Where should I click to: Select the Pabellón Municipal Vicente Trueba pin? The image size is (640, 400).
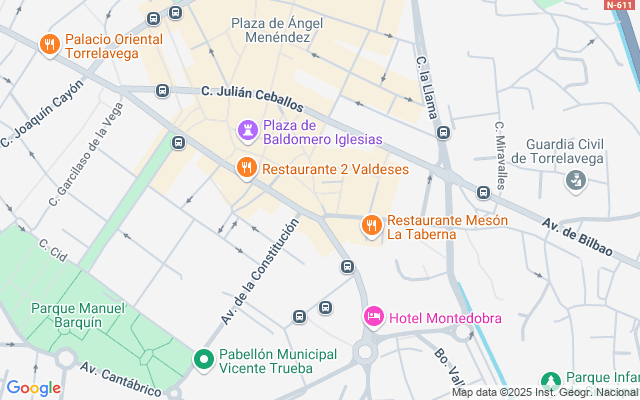pos(204,359)
